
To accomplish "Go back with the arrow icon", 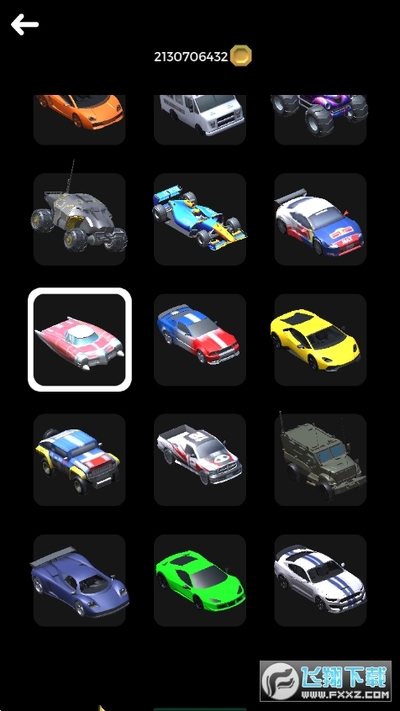I will [x=25, y=24].
